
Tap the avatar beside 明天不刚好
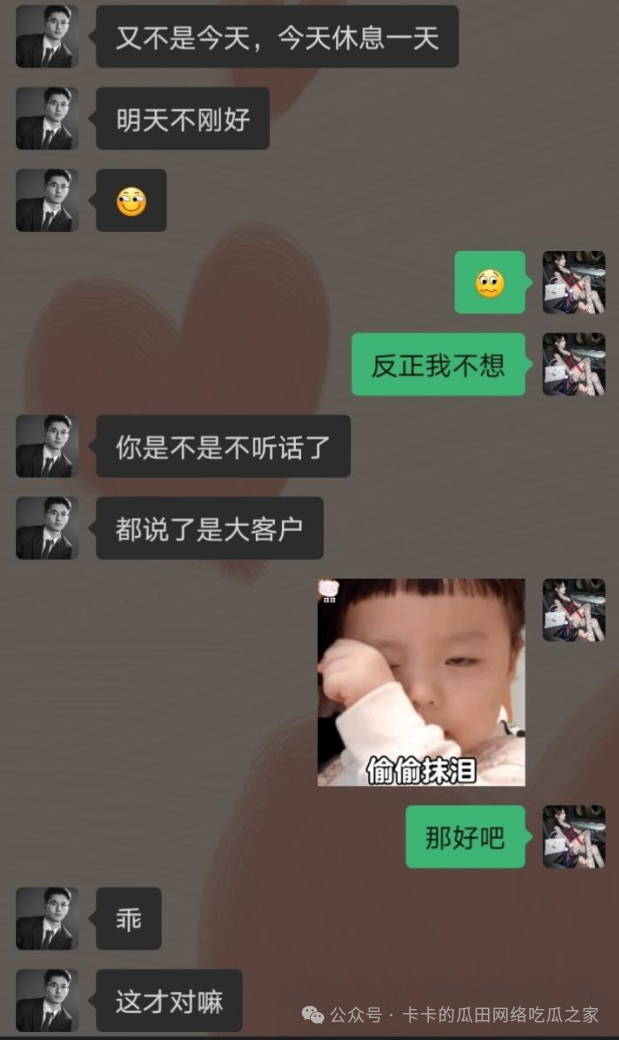(x=47, y=118)
